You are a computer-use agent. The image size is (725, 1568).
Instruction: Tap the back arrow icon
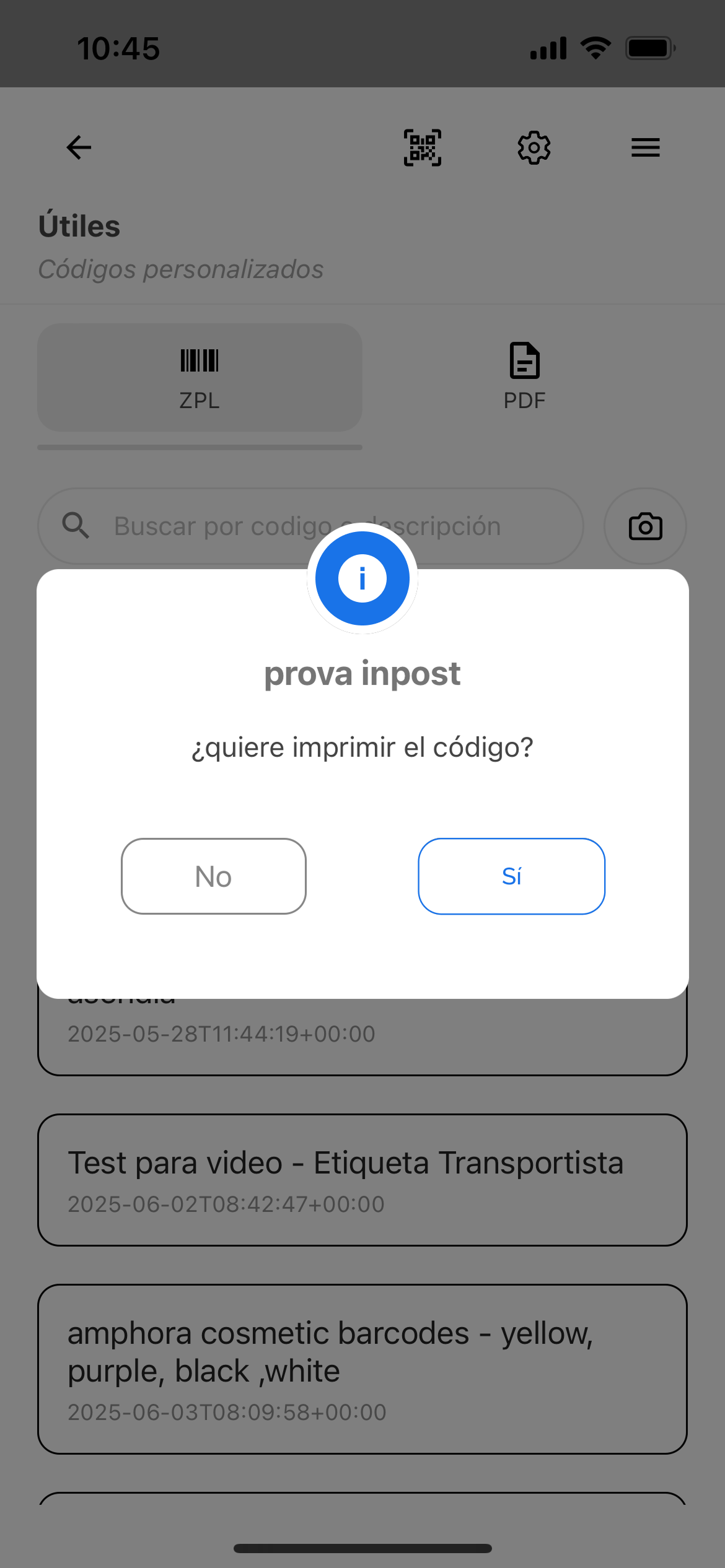77,147
